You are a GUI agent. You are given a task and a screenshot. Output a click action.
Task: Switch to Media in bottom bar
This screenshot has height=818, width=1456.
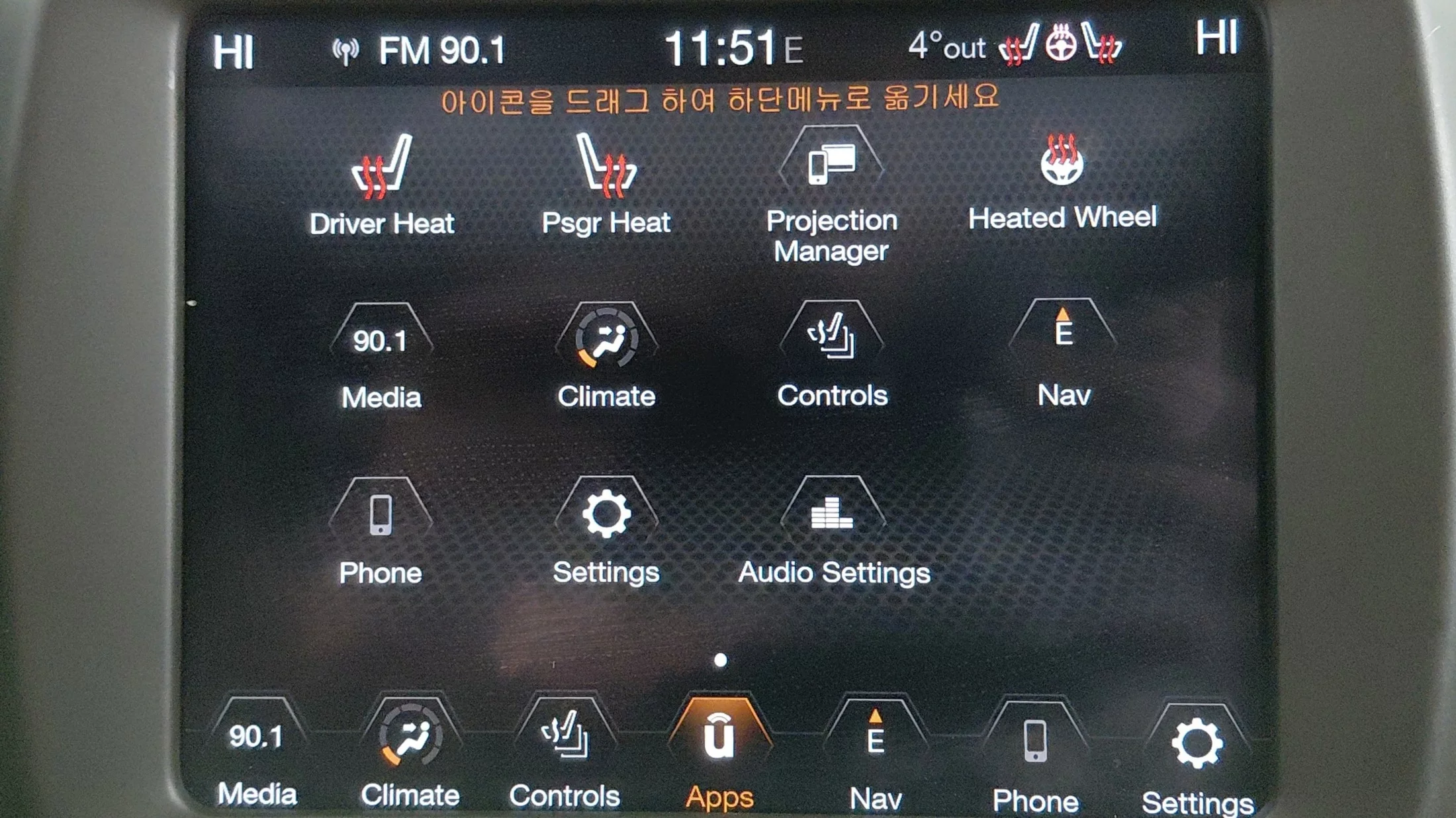pos(257,754)
